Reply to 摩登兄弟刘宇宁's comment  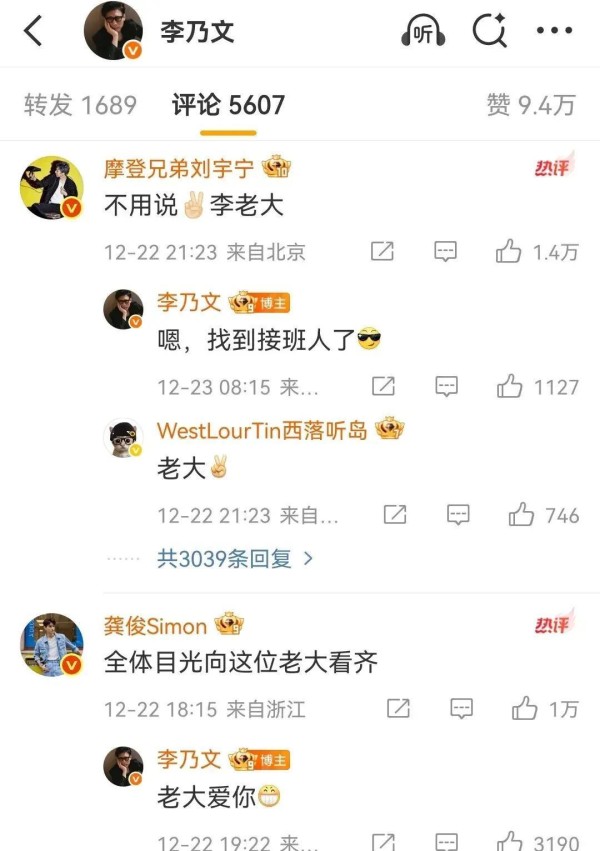[x=446, y=252]
